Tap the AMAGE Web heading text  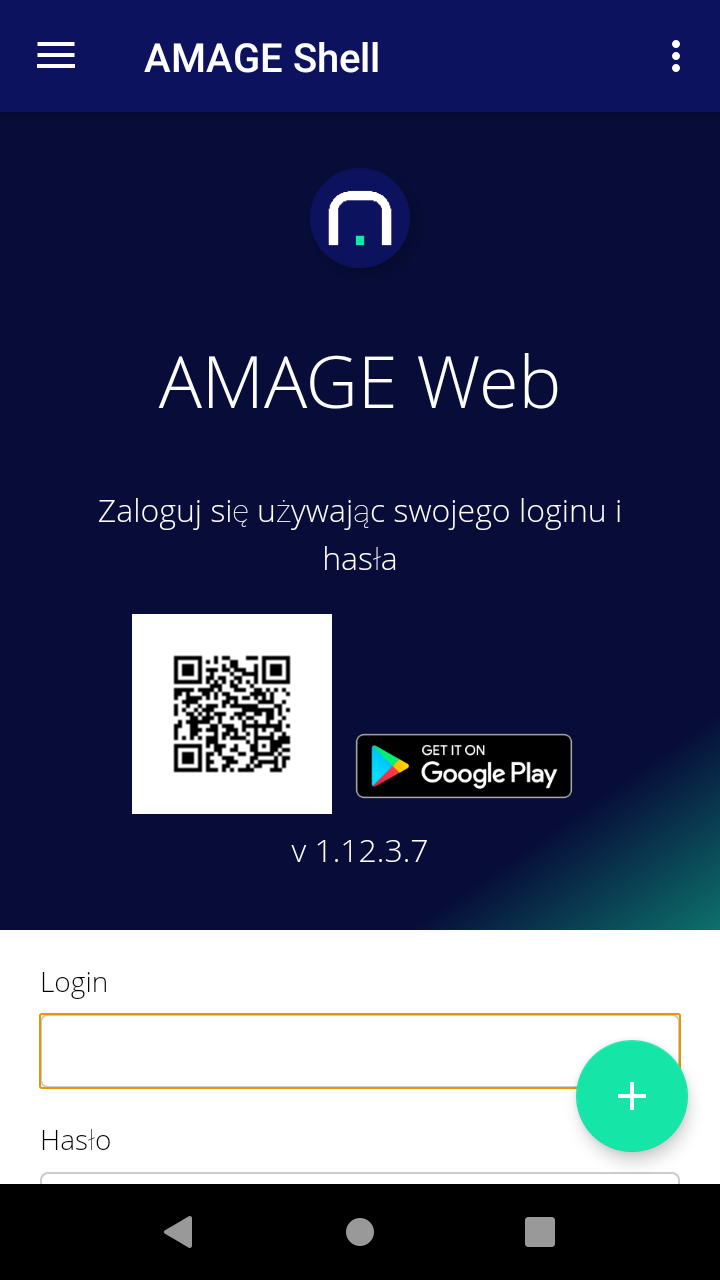pos(360,380)
